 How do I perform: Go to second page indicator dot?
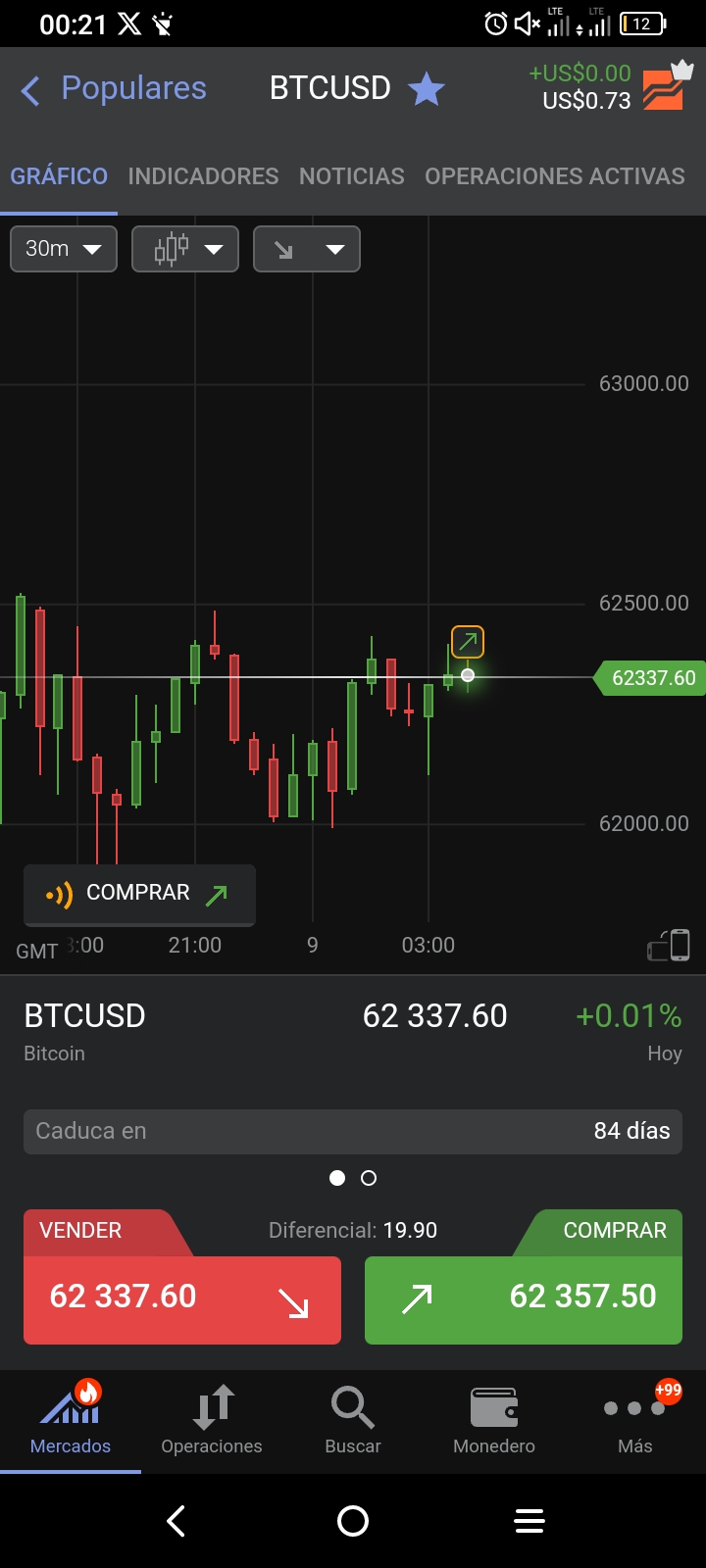[369, 1178]
